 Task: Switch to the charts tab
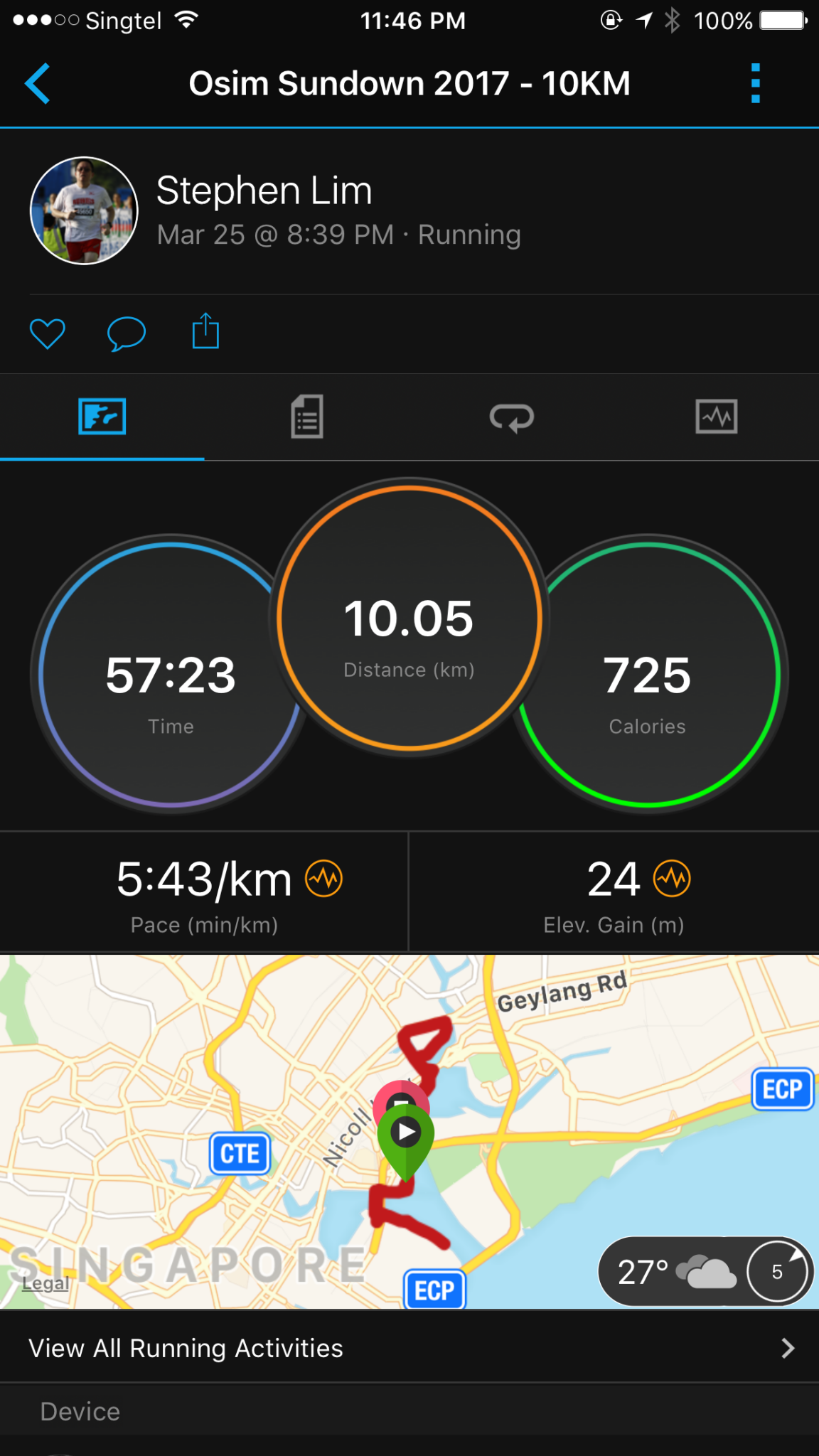717,417
